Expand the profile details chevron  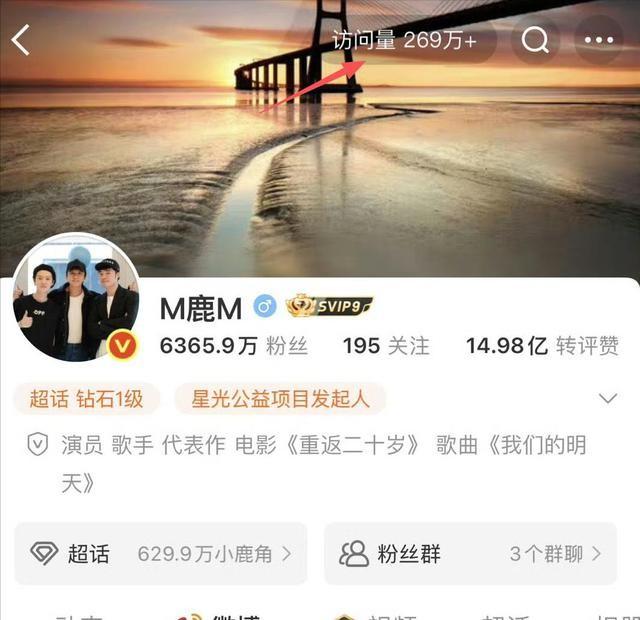coord(607,399)
